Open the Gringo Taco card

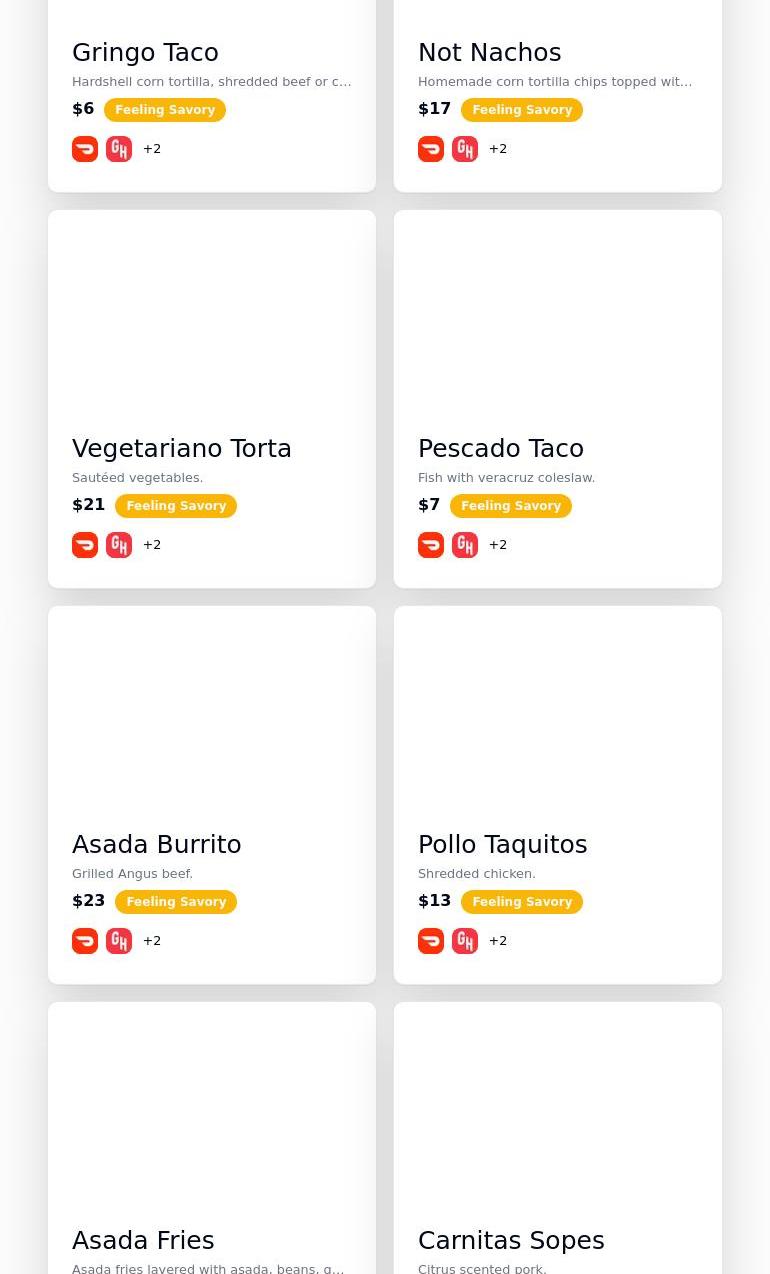click(145, 52)
